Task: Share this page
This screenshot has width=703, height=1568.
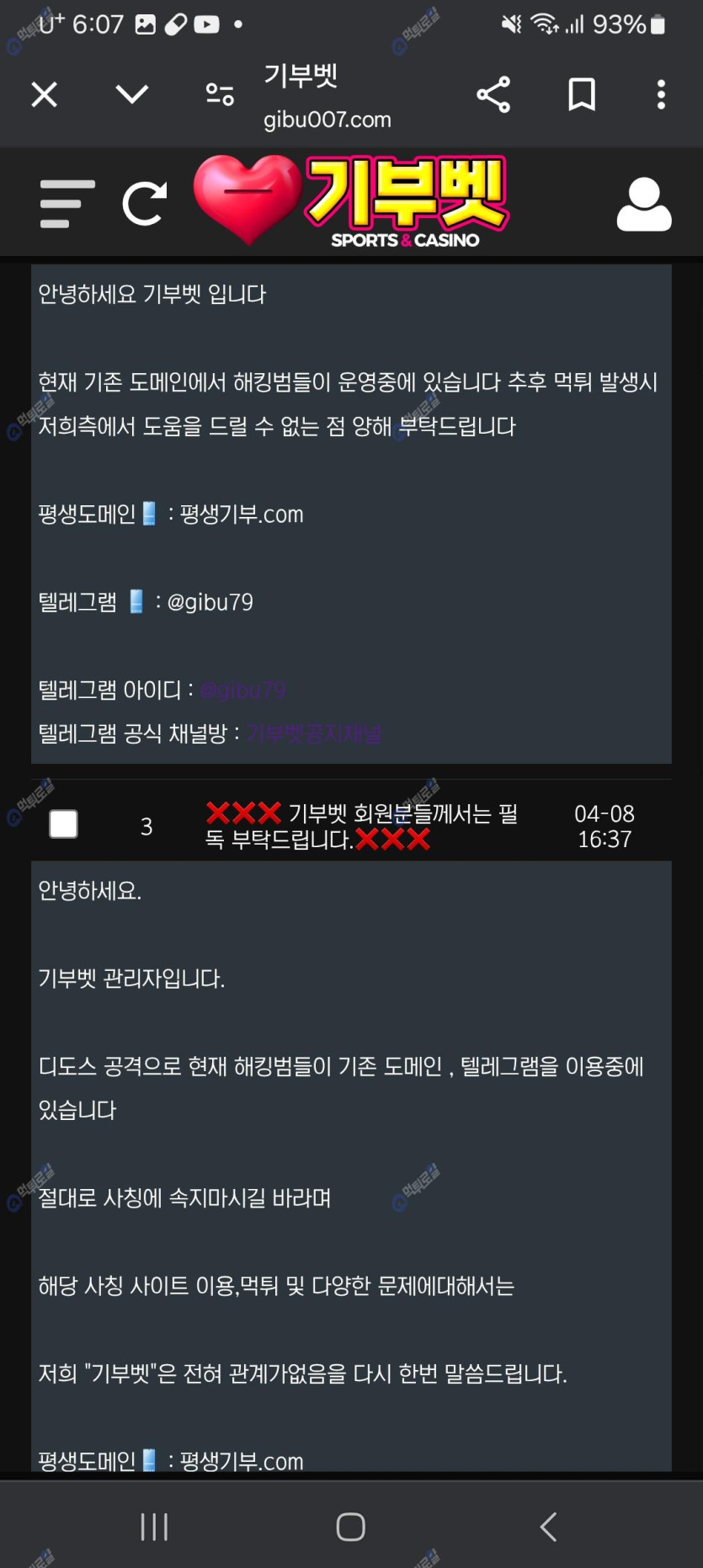Action: click(493, 94)
